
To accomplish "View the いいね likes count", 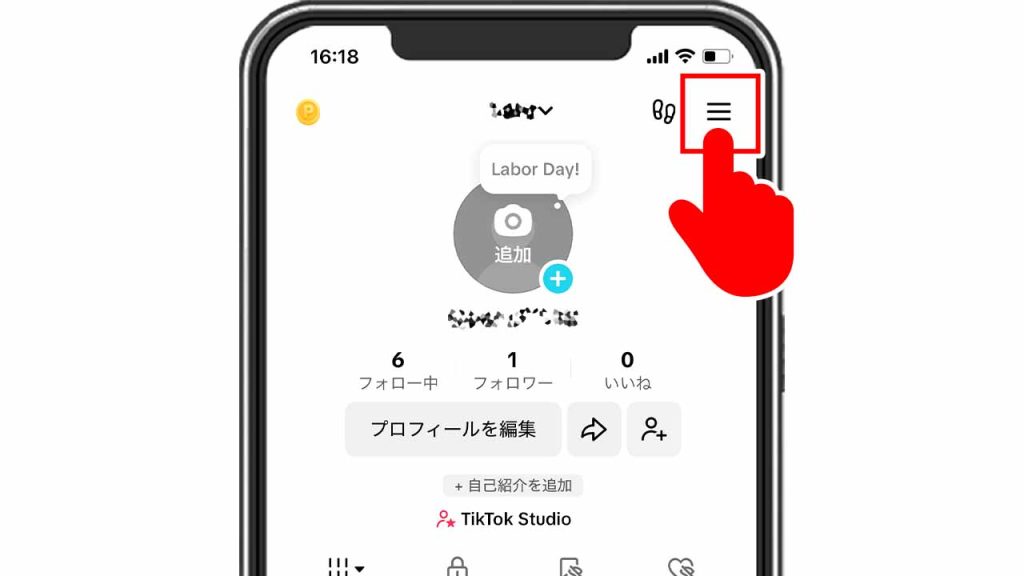I will (627, 370).
